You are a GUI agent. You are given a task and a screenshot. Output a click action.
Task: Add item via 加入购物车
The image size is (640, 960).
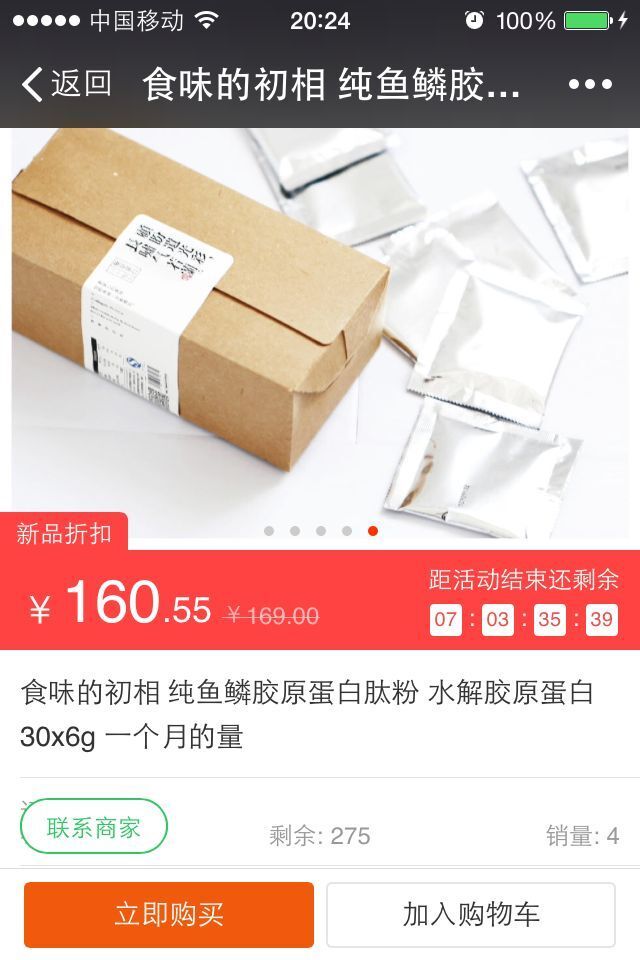(x=471, y=914)
